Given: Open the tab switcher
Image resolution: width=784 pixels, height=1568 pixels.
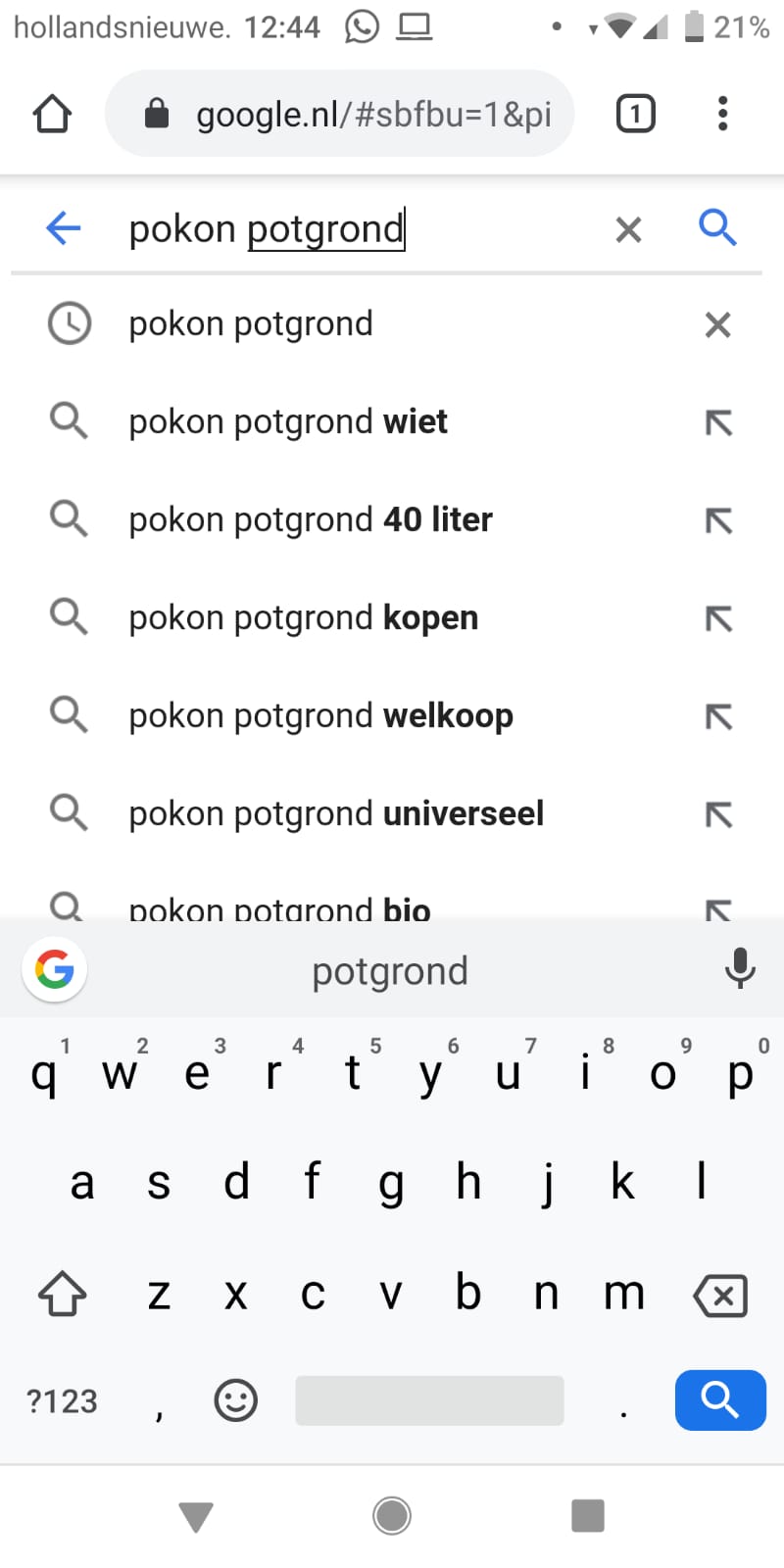Looking at the screenshot, I should 635,114.
